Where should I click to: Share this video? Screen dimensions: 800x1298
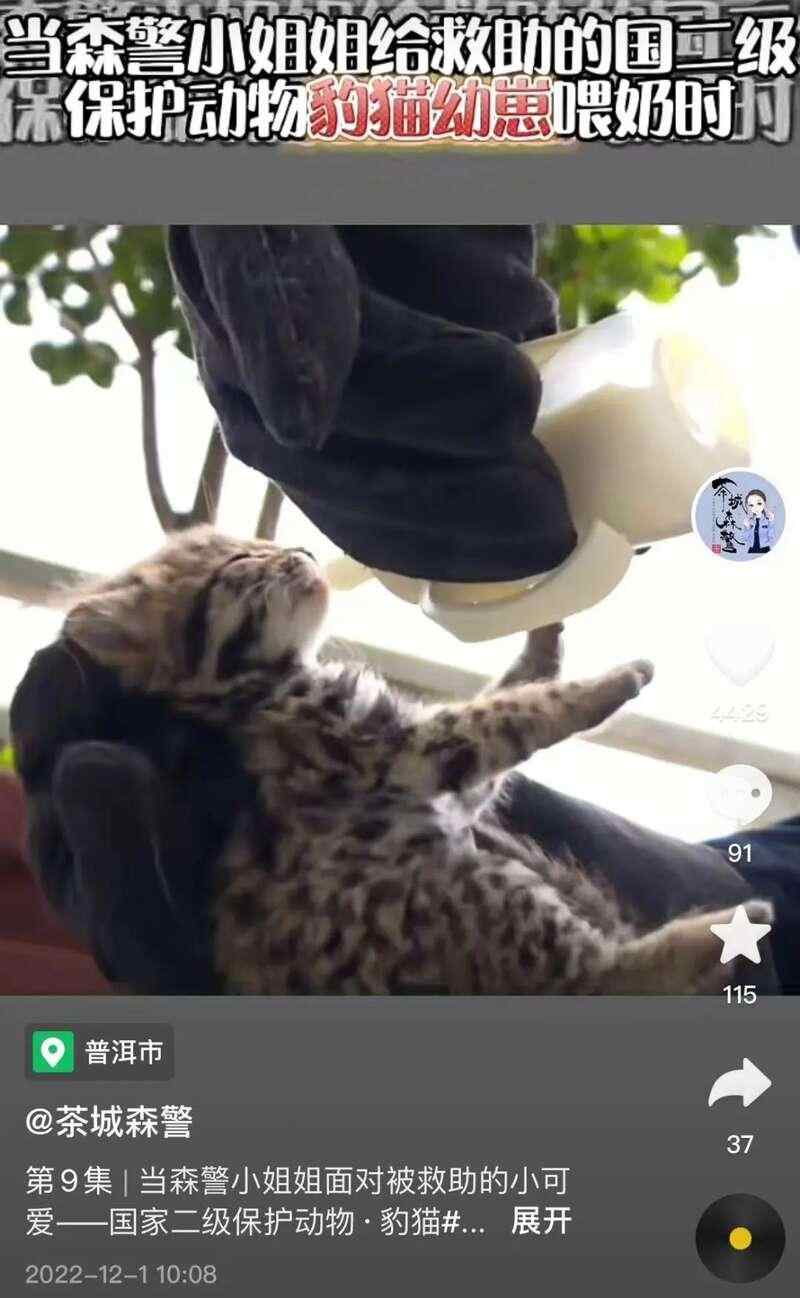pos(739,1085)
